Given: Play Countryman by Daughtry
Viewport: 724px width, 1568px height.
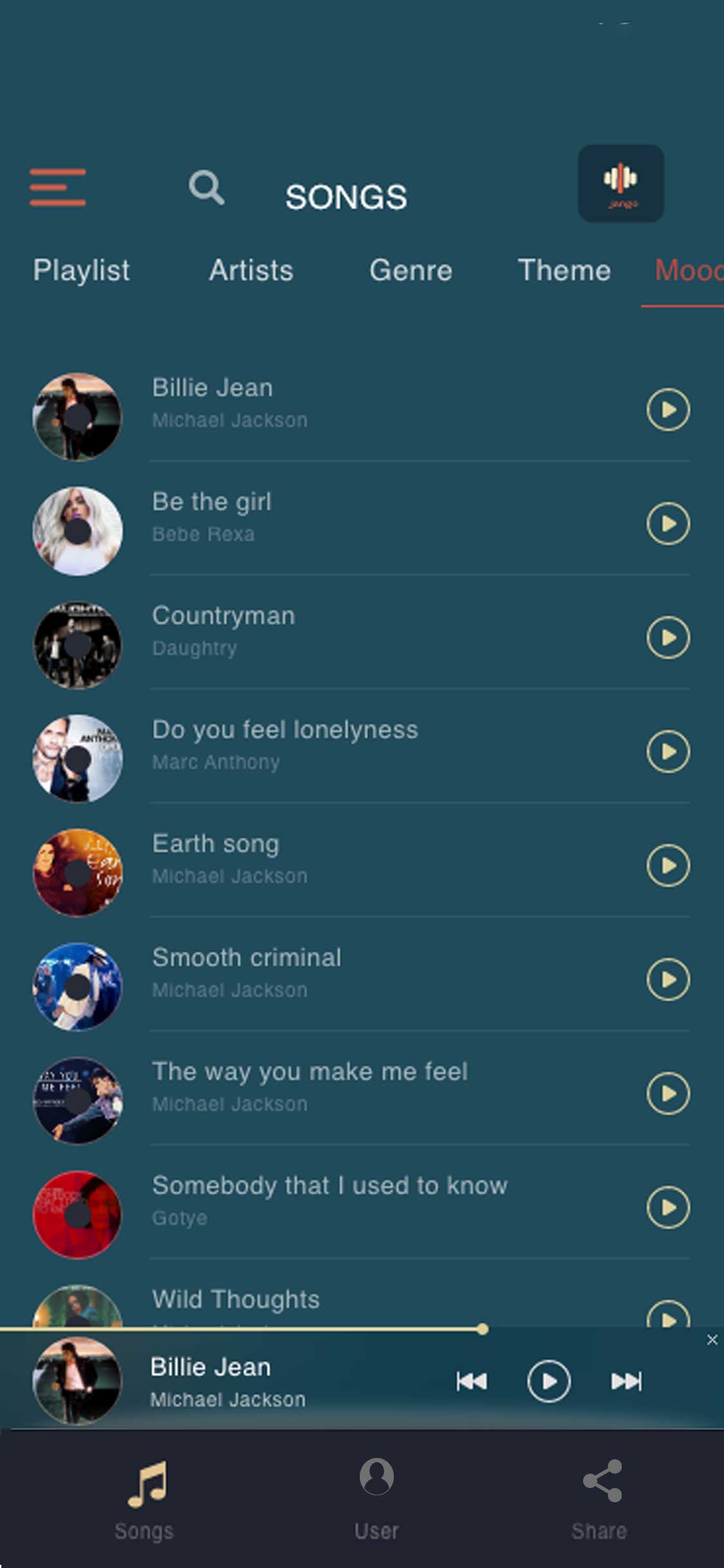Looking at the screenshot, I should (x=668, y=638).
